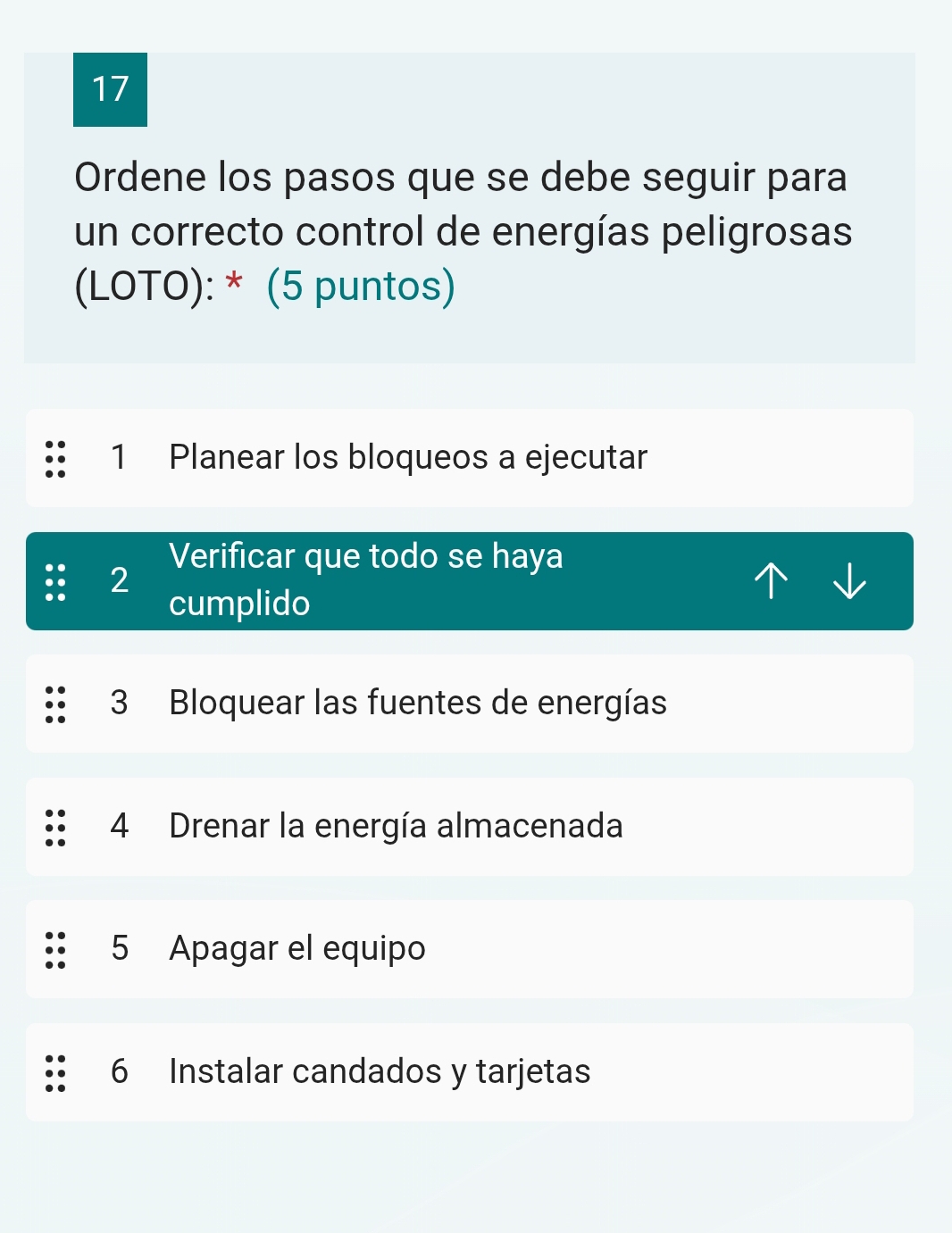Viewport: 952px width, 1233px height.
Task: Select 'Planear los bloqueos a ejecutar' item
Action: point(407,458)
